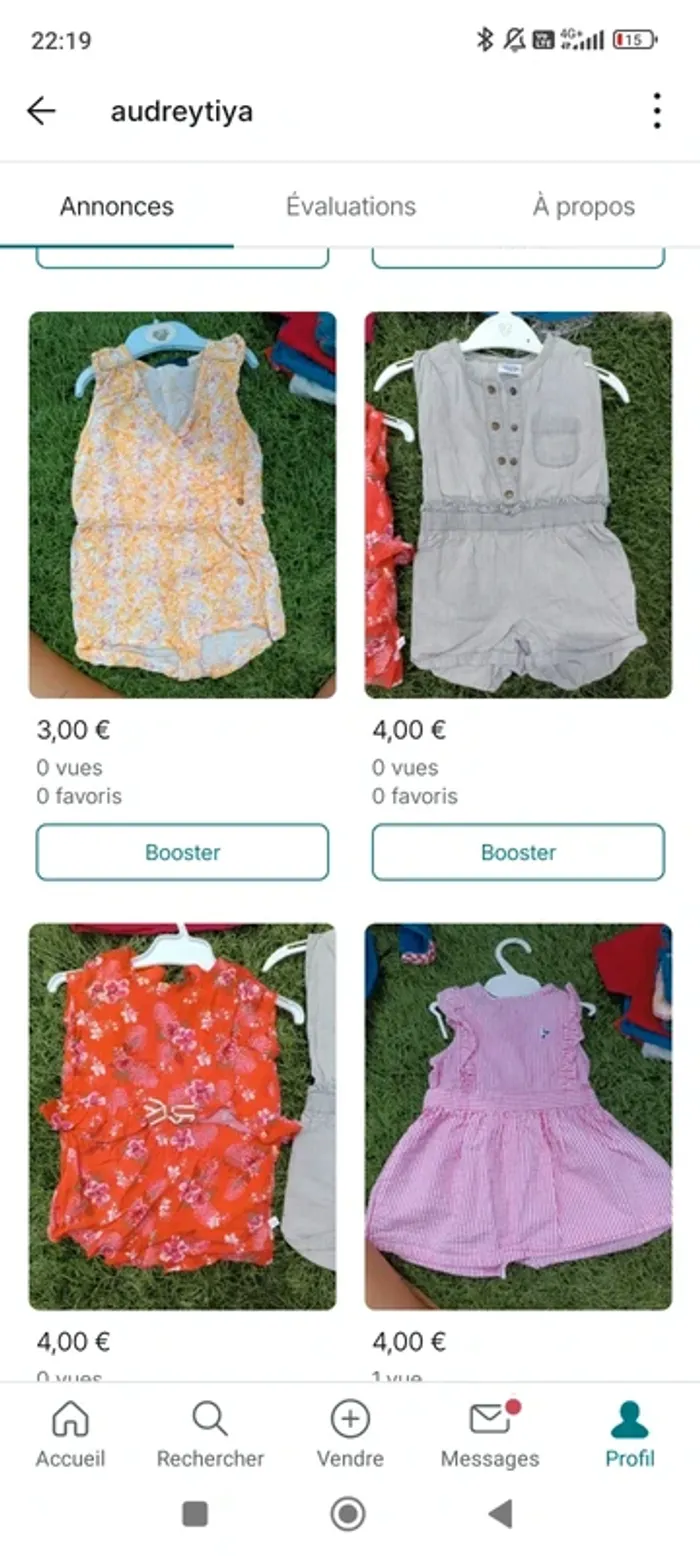Image resolution: width=700 pixels, height=1556 pixels.
Task: Tap the system home button
Action: [348, 1514]
